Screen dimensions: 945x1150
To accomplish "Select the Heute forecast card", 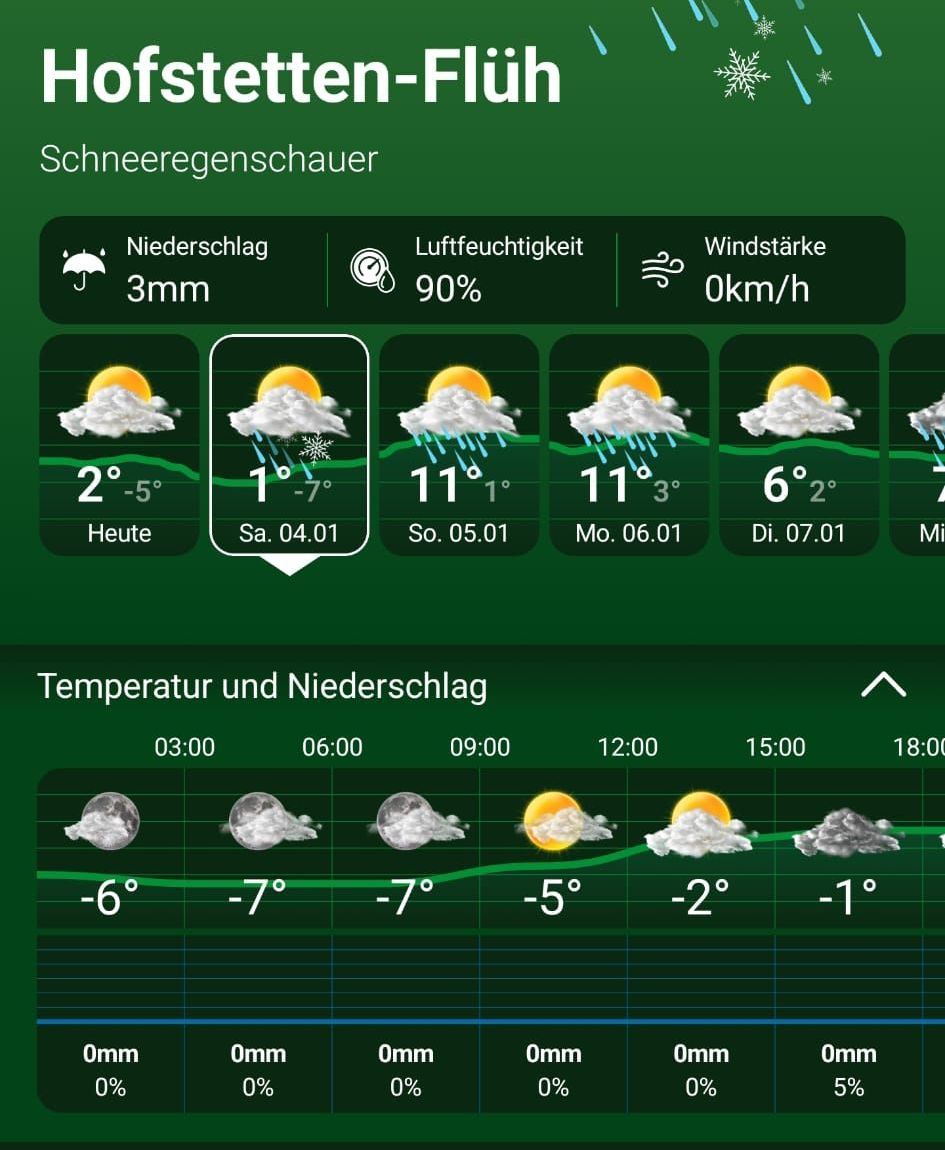I will tap(119, 445).
